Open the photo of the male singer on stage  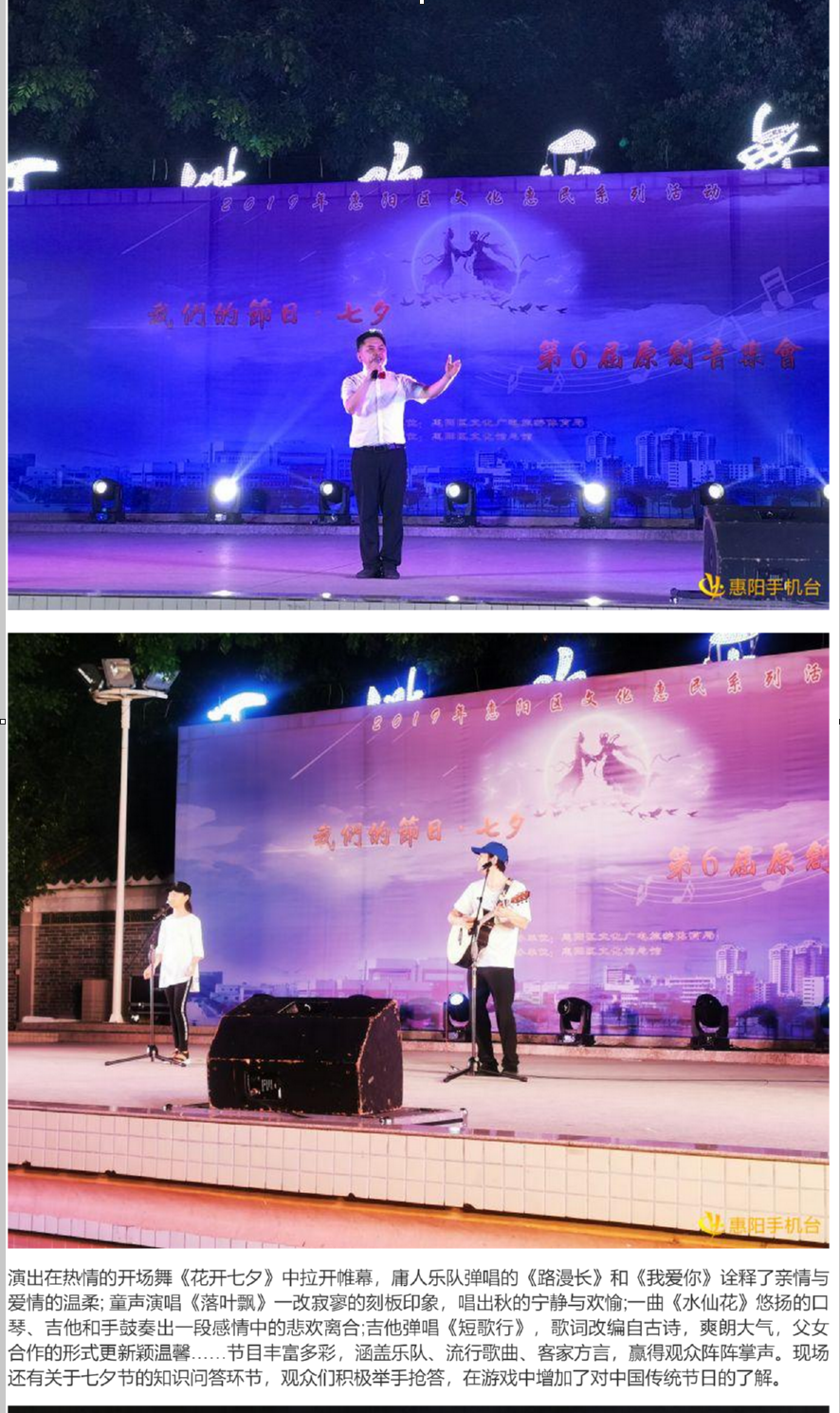point(418,303)
